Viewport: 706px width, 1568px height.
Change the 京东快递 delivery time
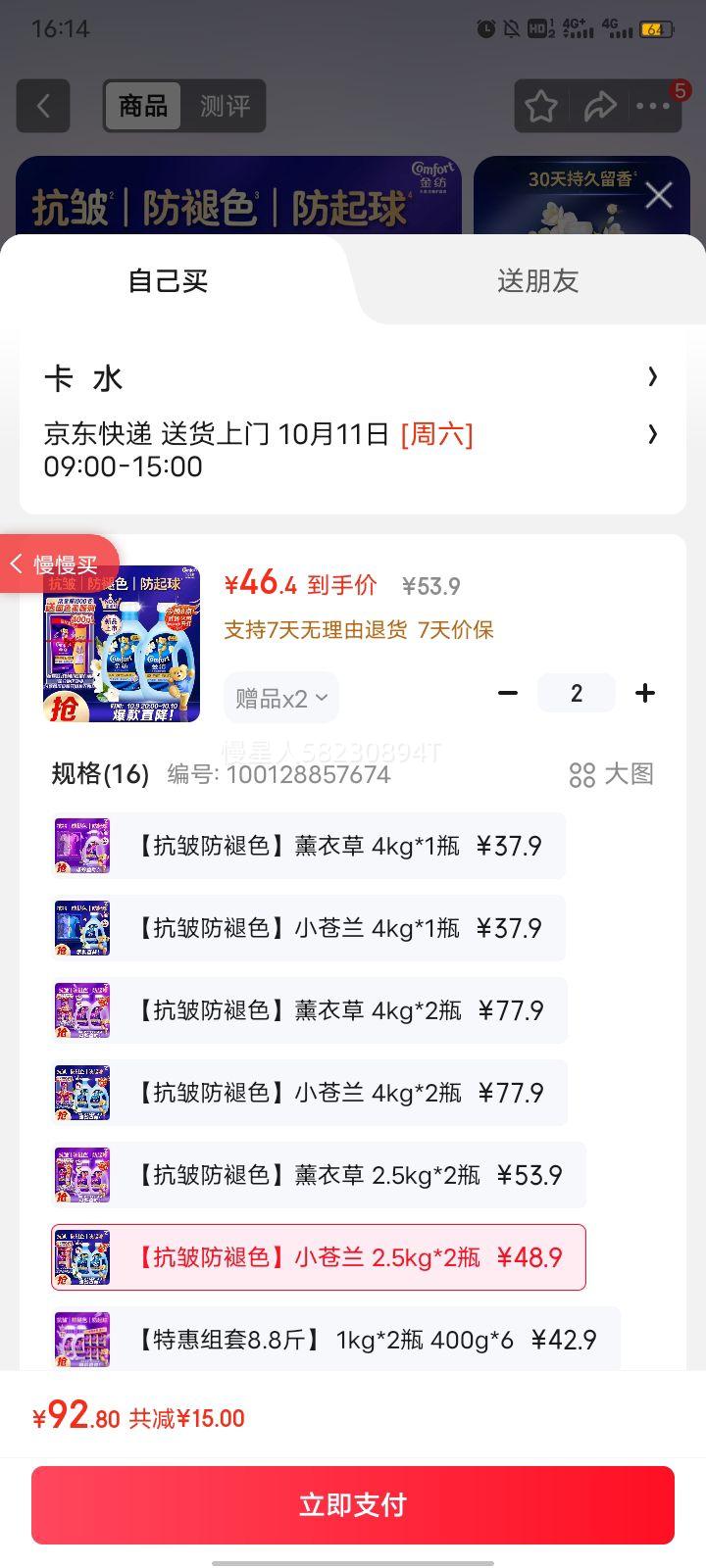(x=353, y=450)
